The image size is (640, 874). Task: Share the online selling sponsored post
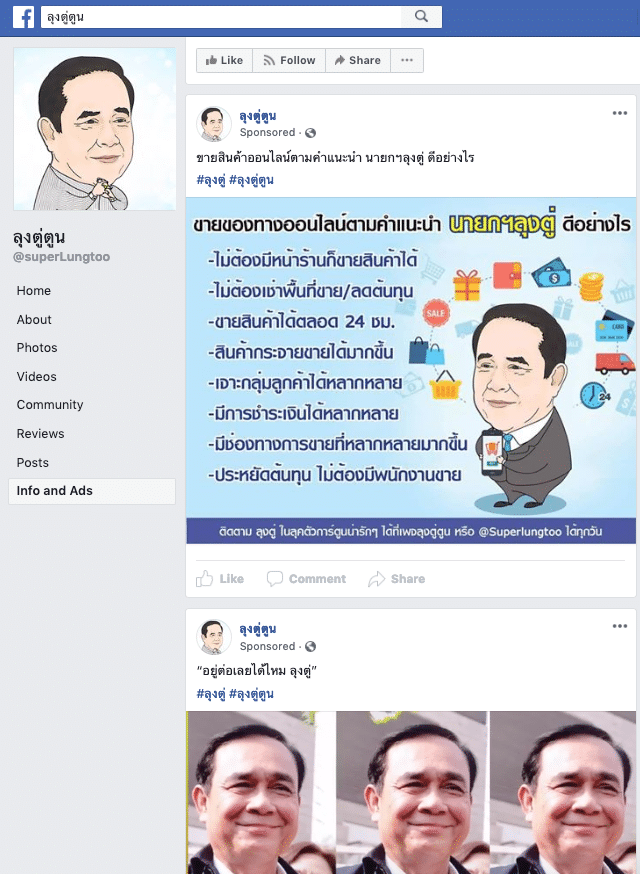(397, 579)
